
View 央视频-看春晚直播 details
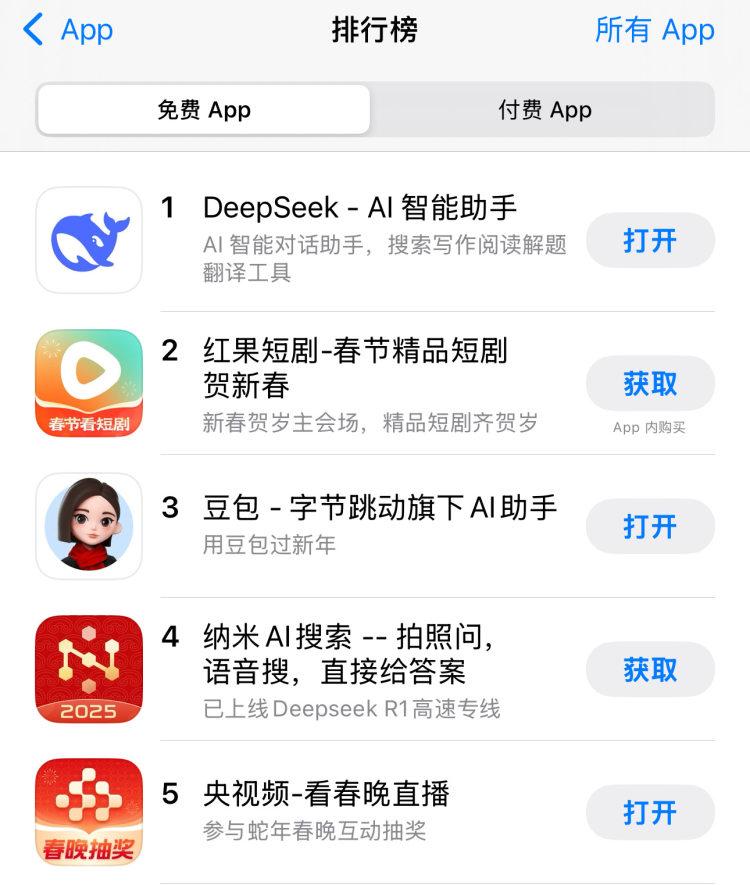[x=326, y=795]
